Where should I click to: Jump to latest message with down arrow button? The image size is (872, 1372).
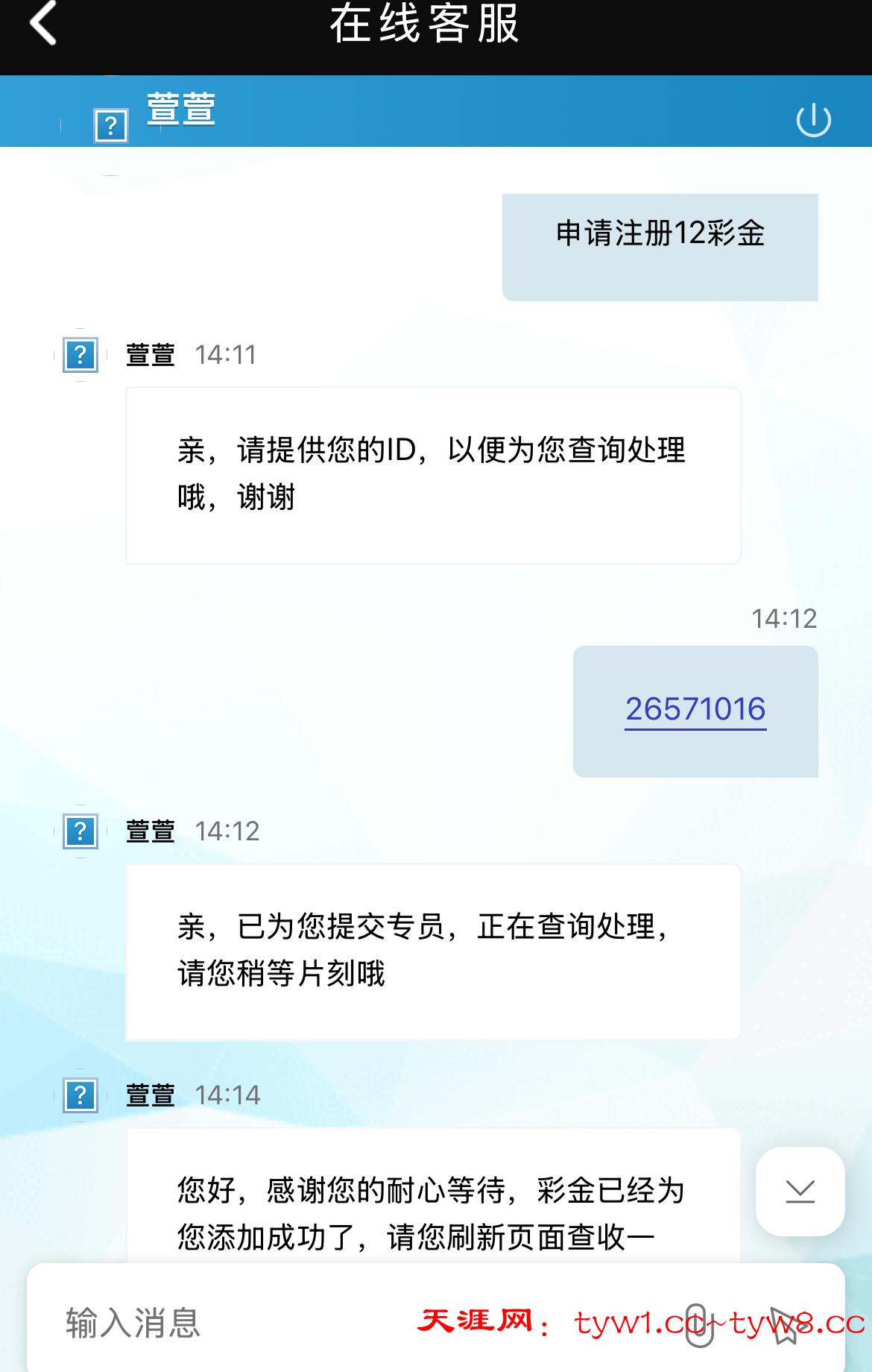tap(800, 1191)
